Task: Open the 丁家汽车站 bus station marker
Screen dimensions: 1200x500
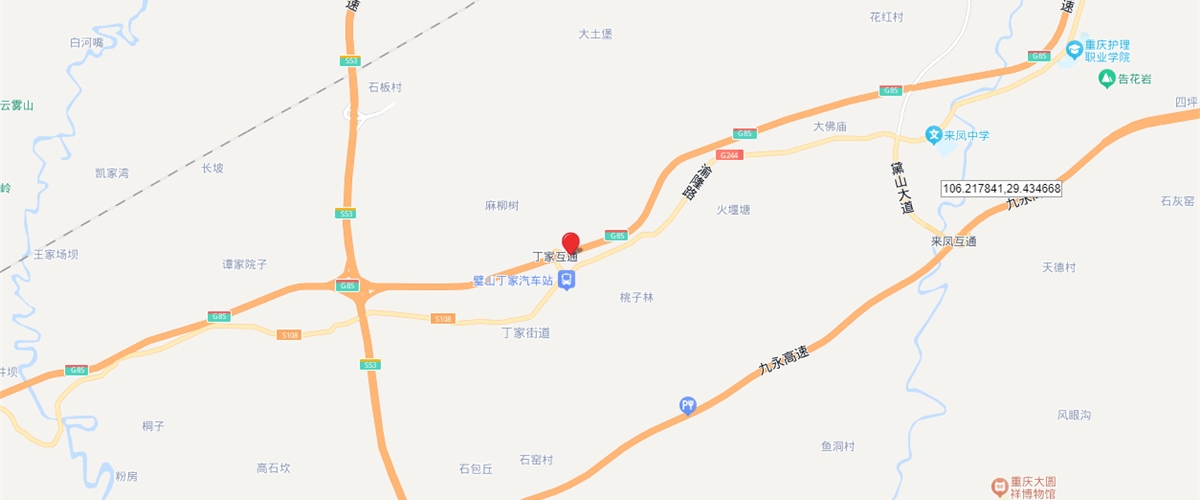Action: pyautogui.click(x=566, y=281)
